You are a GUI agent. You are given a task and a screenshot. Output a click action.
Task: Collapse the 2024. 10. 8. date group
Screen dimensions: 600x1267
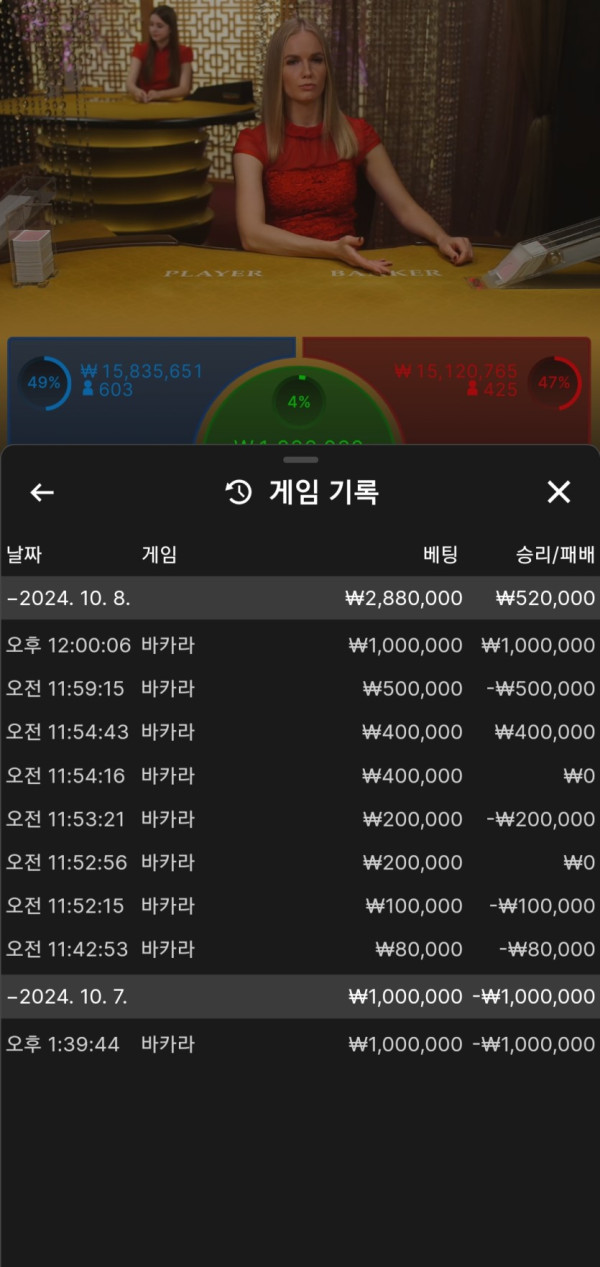(300, 598)
